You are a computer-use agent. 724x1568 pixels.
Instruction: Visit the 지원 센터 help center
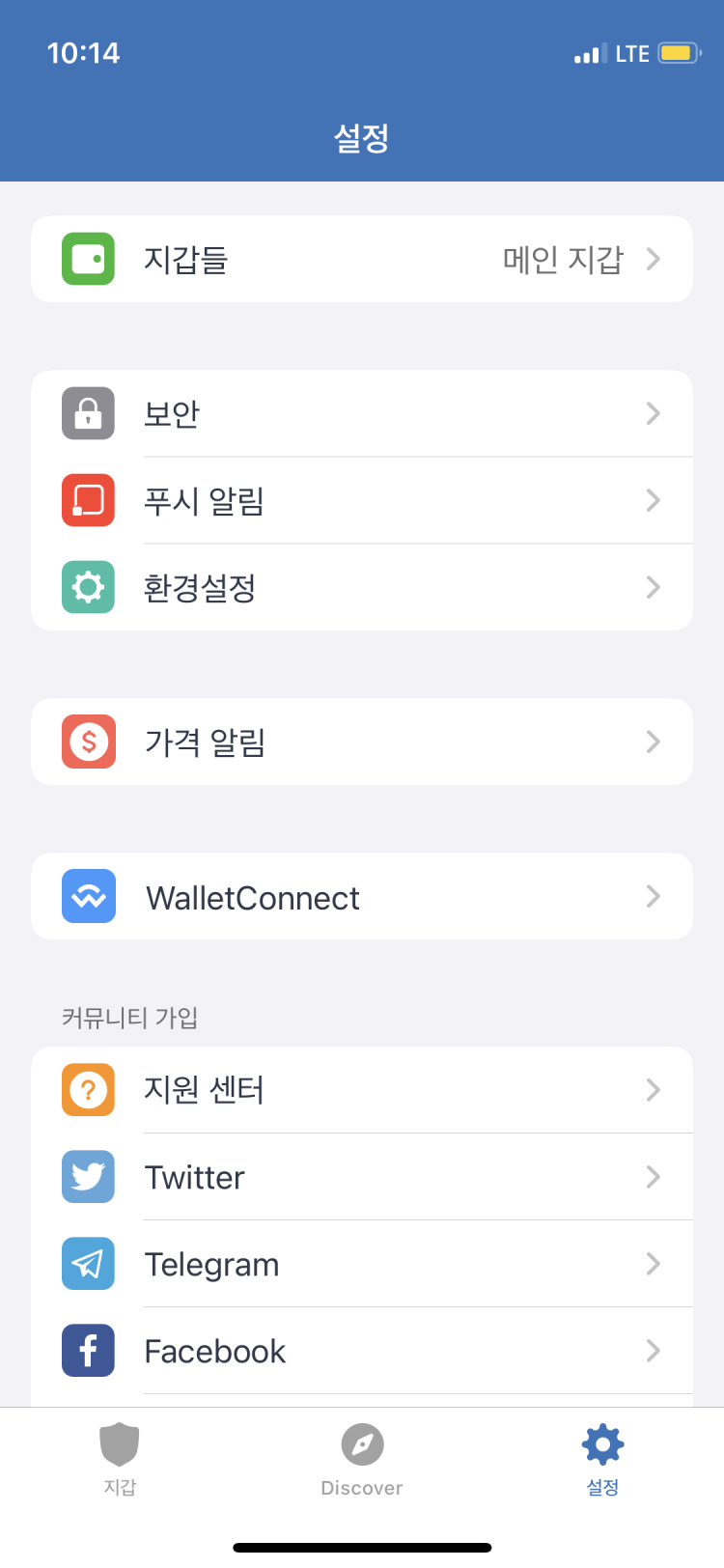(362, 1090)
